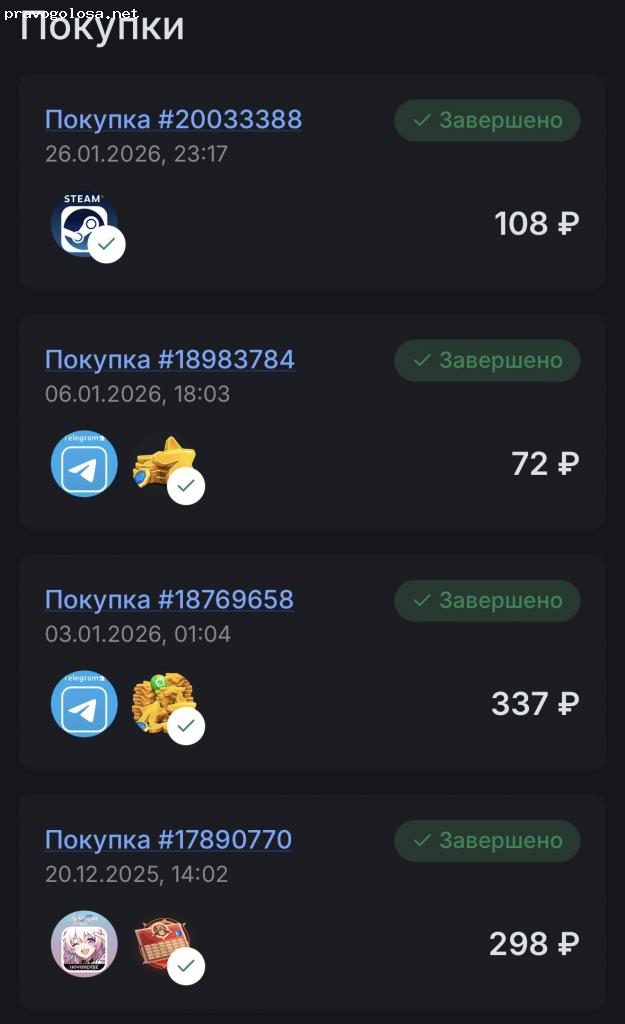Open purchase #20033388 details
625x1024 pixels.
tap(173, 120)
